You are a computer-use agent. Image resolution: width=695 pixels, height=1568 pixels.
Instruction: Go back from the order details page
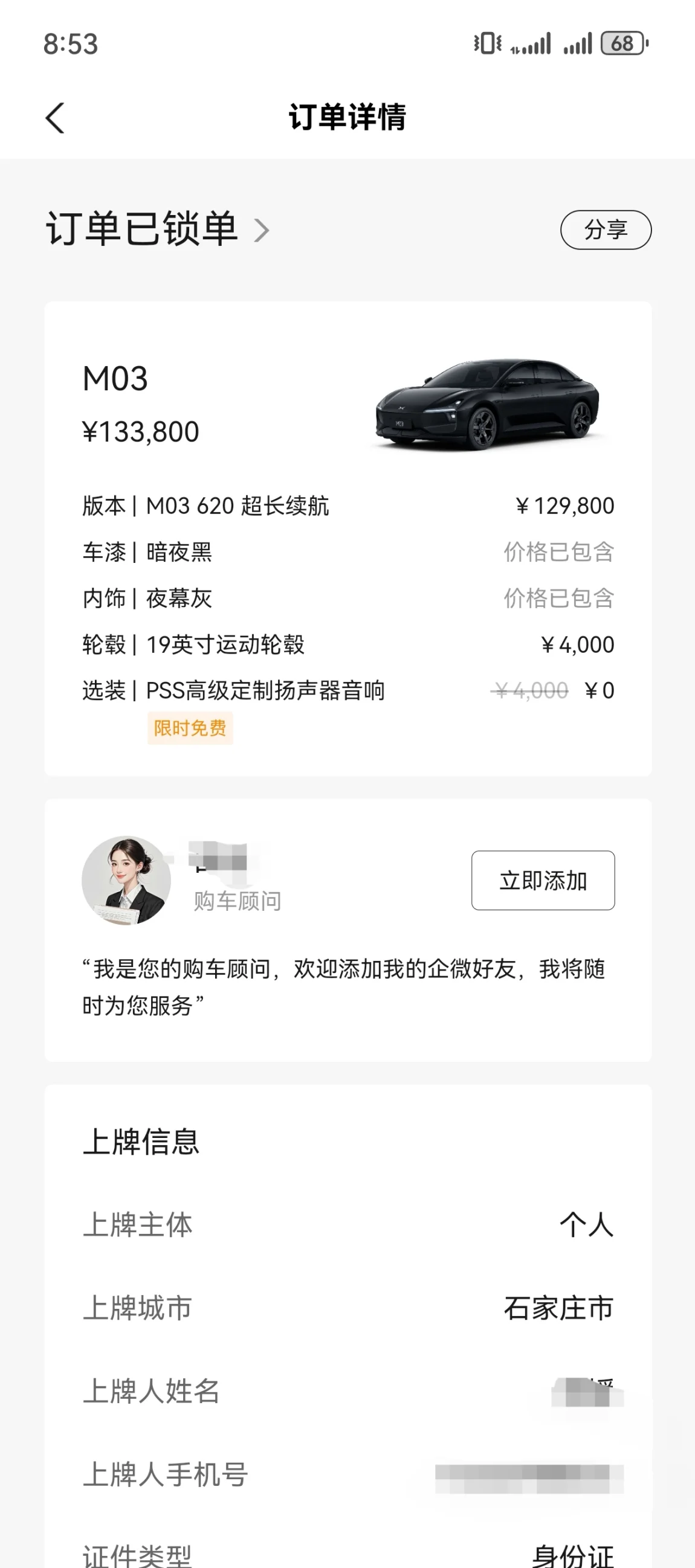[55, 117]
